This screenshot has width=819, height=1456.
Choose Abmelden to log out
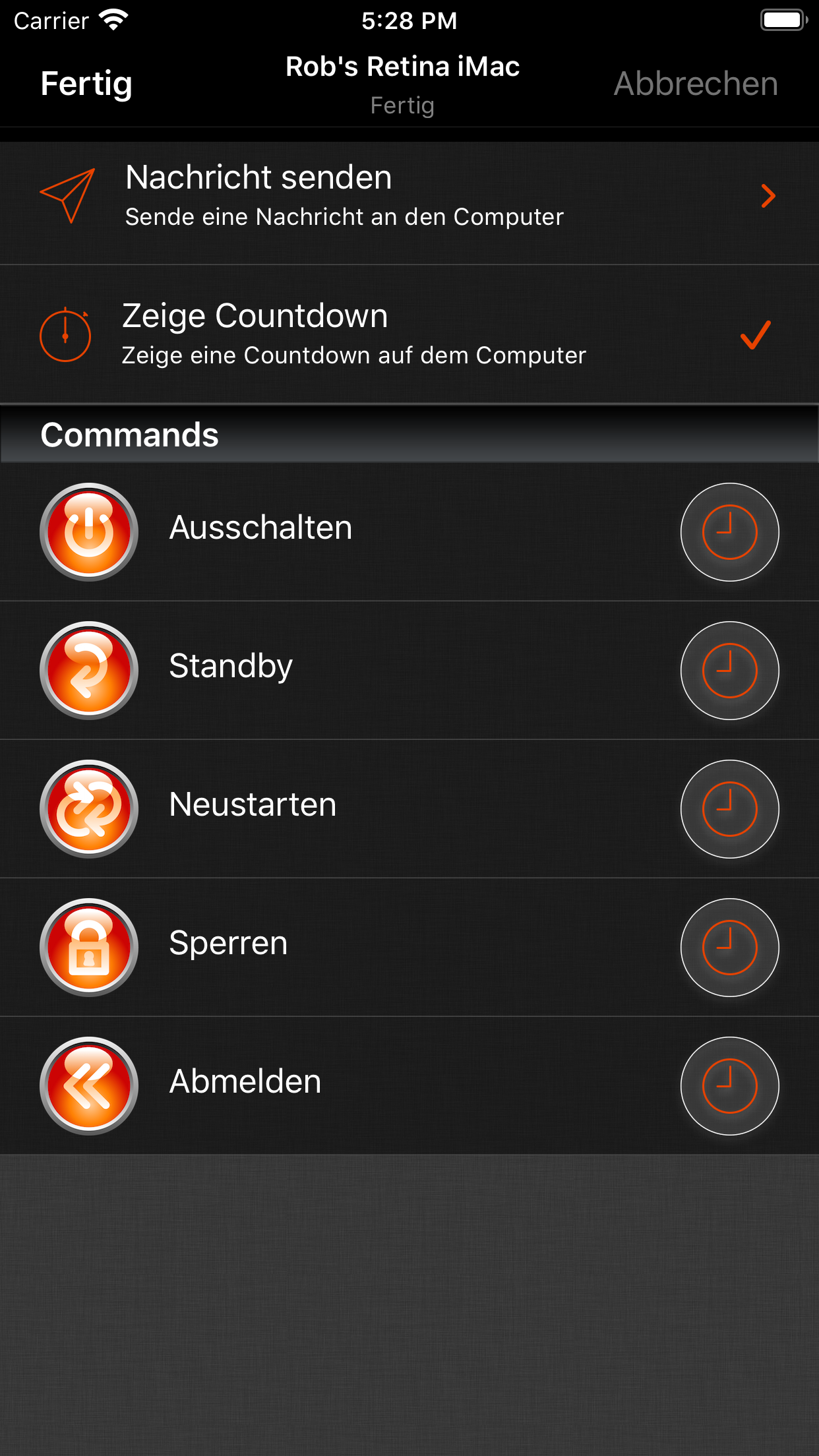coord(89,1086)
